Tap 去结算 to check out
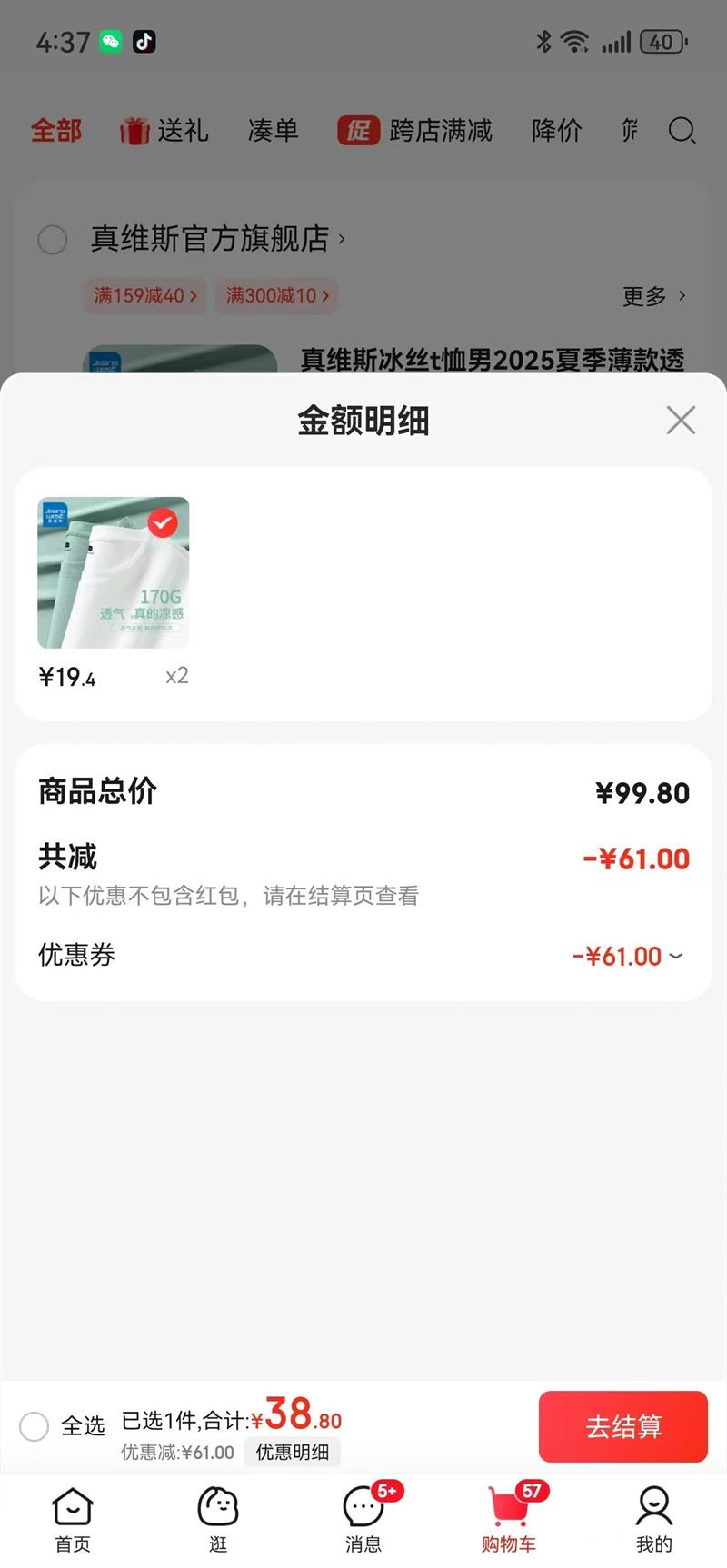Image resolution: width=727 pixels, height=1568 pixels. click(x=622, y=1426)
